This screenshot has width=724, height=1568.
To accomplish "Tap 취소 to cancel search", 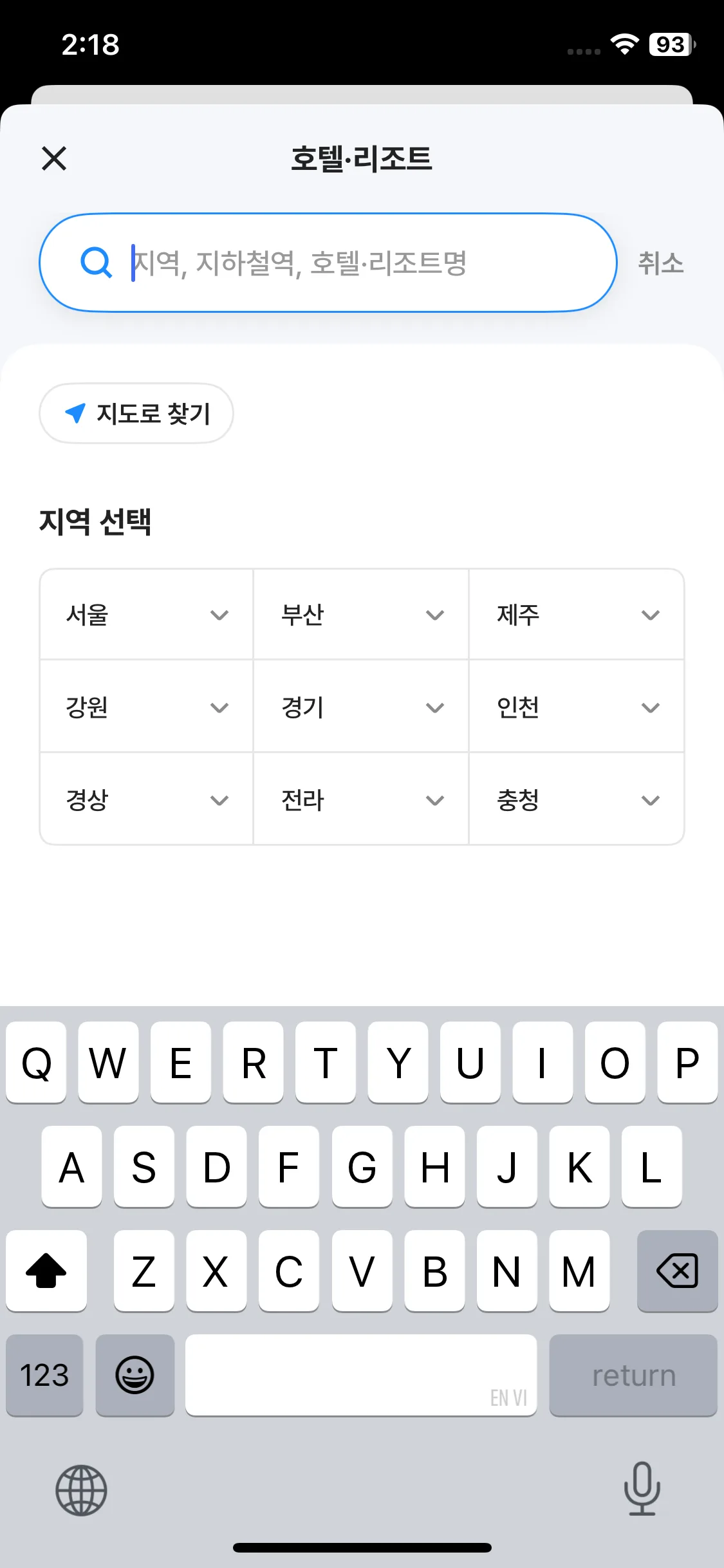I will point(660,263).
